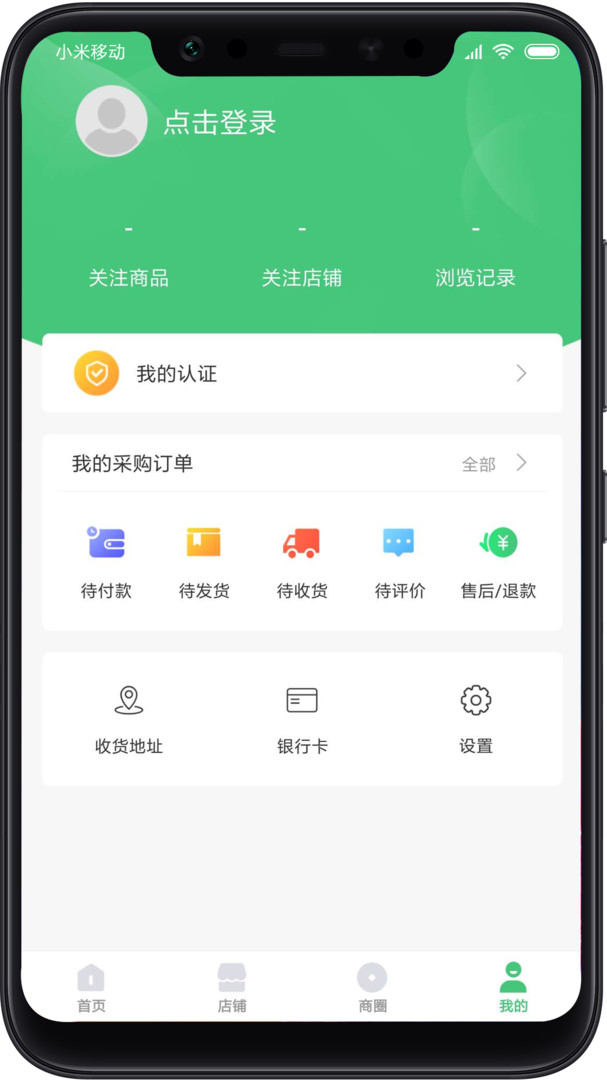This screenshot has height=1080, width=607.
Task: Open 售后/退款 refunds
Action: [498, 563]
